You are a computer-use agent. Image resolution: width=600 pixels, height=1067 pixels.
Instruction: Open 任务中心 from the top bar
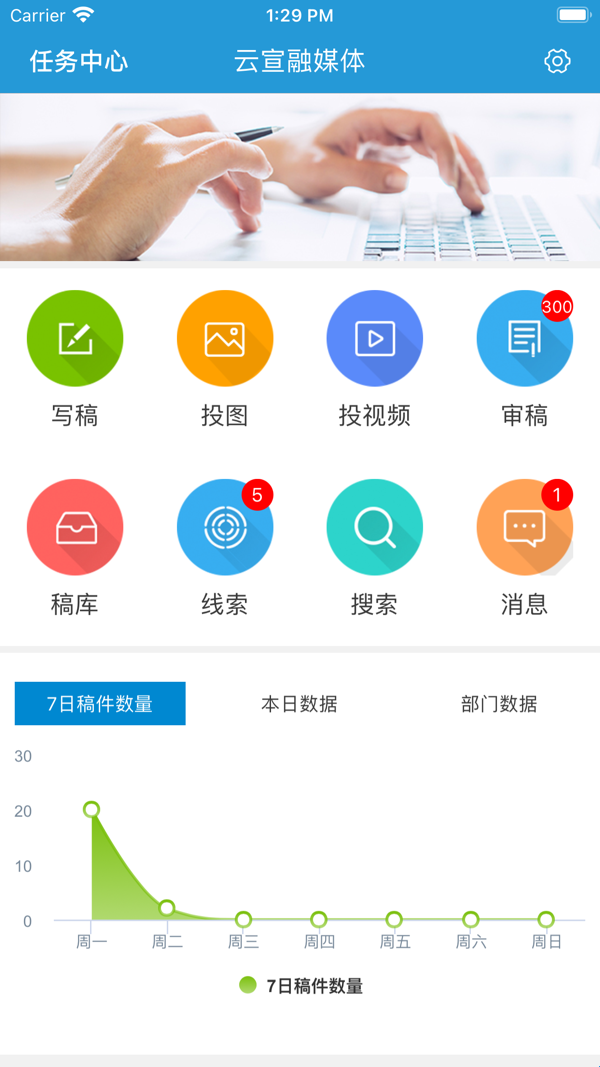pos(79,61)
